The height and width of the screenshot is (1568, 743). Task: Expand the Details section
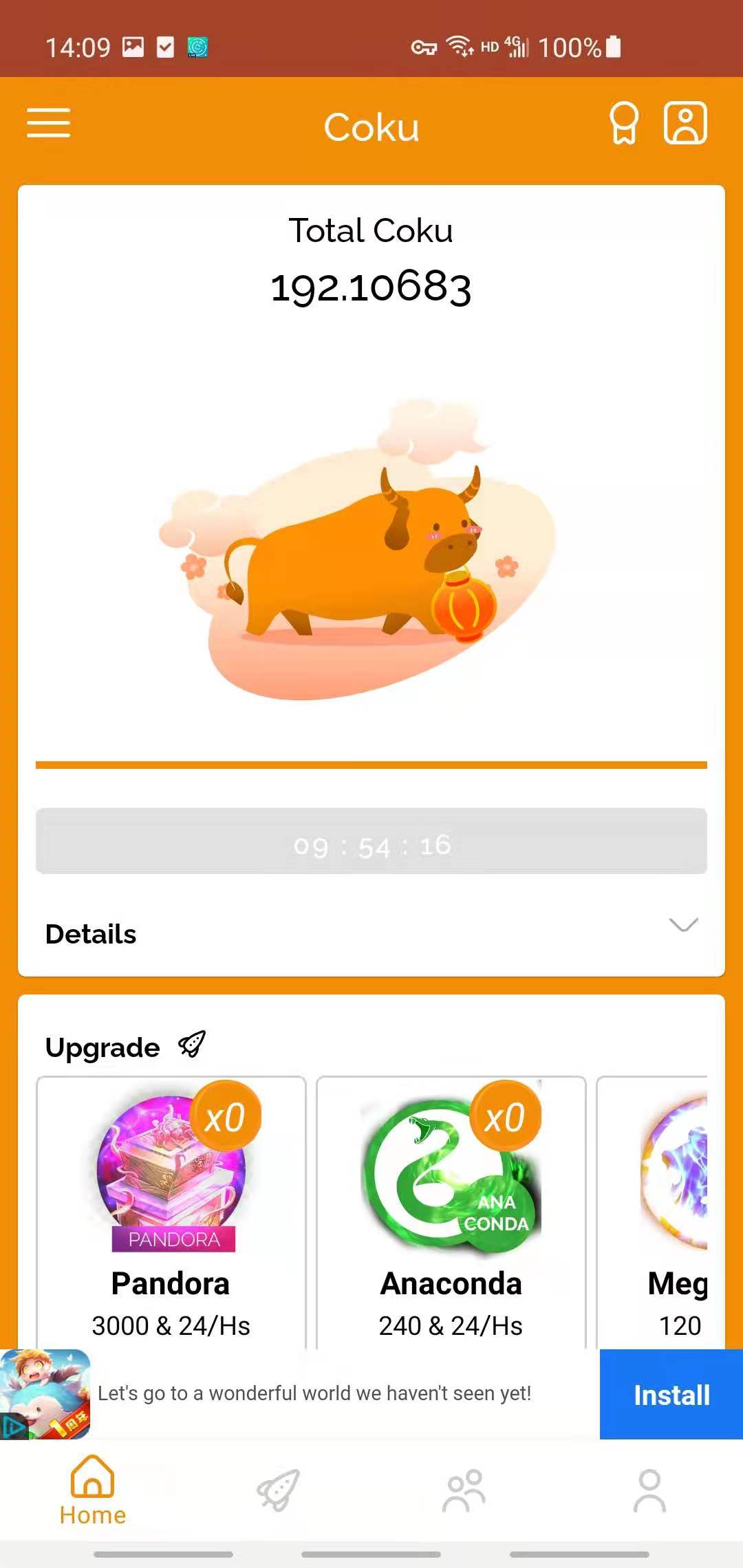point(682,925)
